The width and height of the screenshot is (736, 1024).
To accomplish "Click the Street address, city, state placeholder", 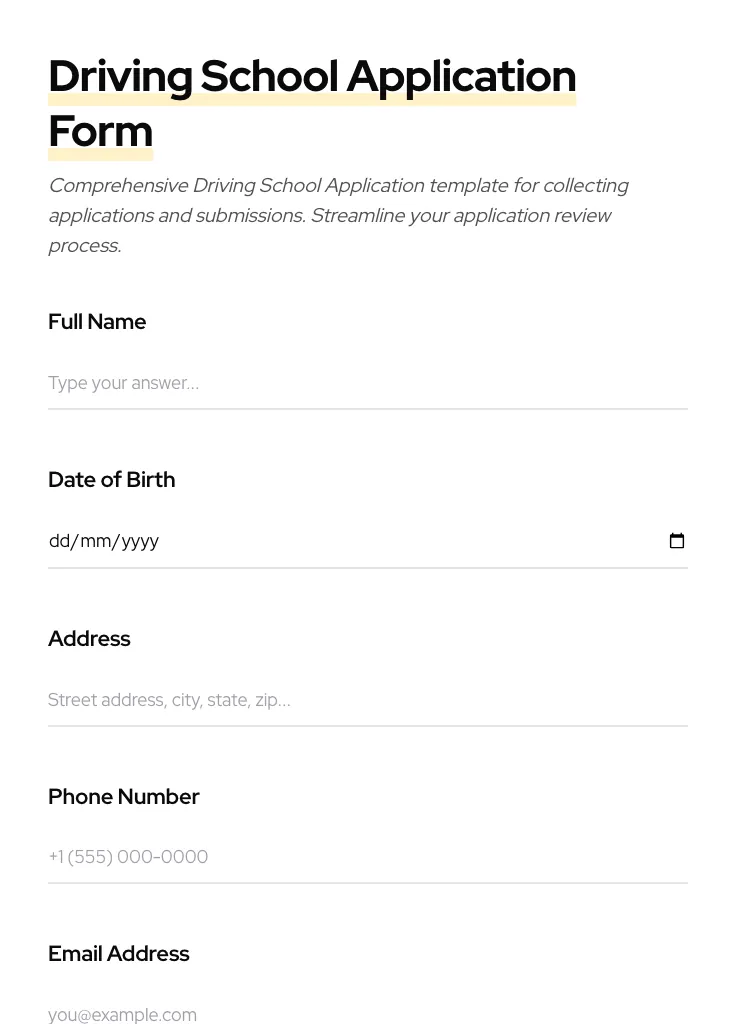I will point(169,700).
